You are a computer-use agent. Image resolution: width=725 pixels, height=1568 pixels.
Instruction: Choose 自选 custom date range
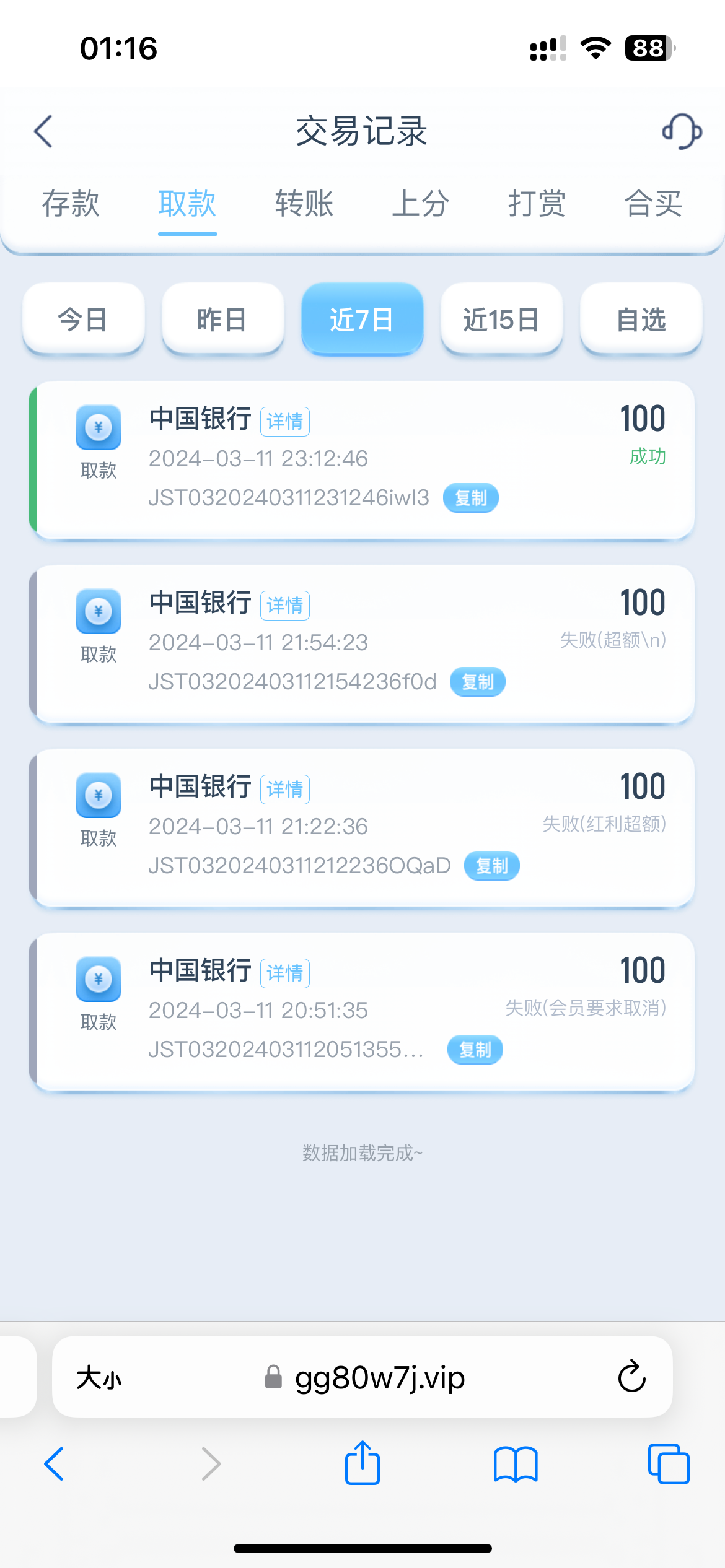641,320
